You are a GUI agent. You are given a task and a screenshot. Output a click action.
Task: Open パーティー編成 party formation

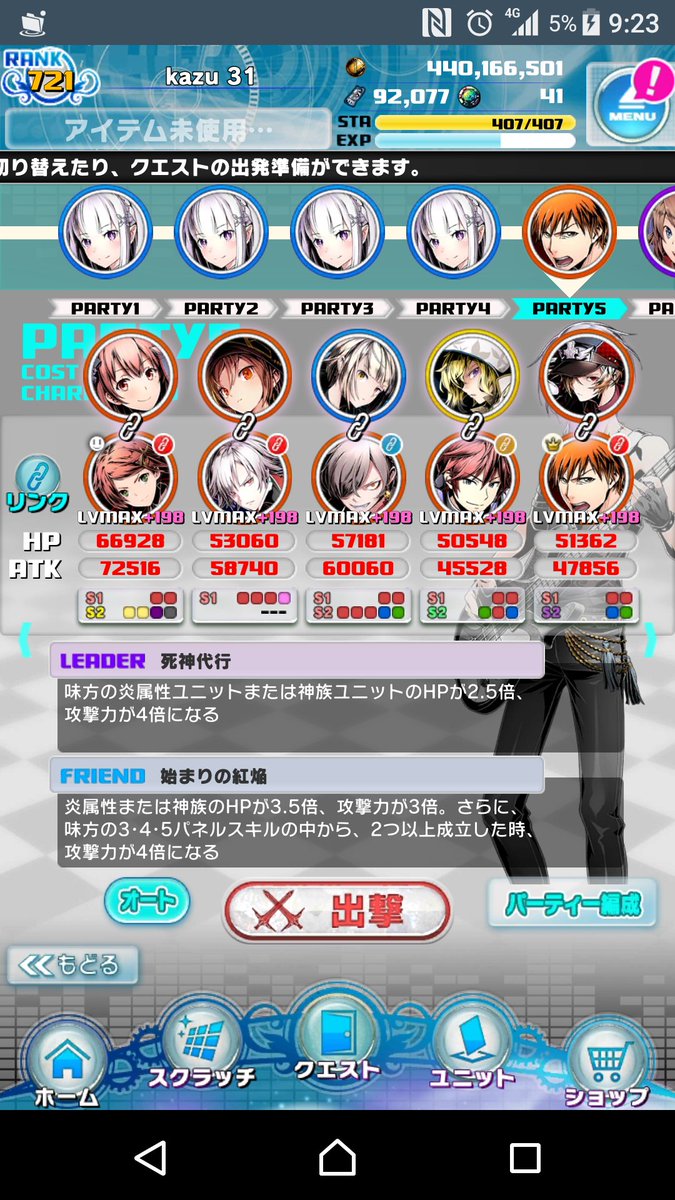(572, 905)
